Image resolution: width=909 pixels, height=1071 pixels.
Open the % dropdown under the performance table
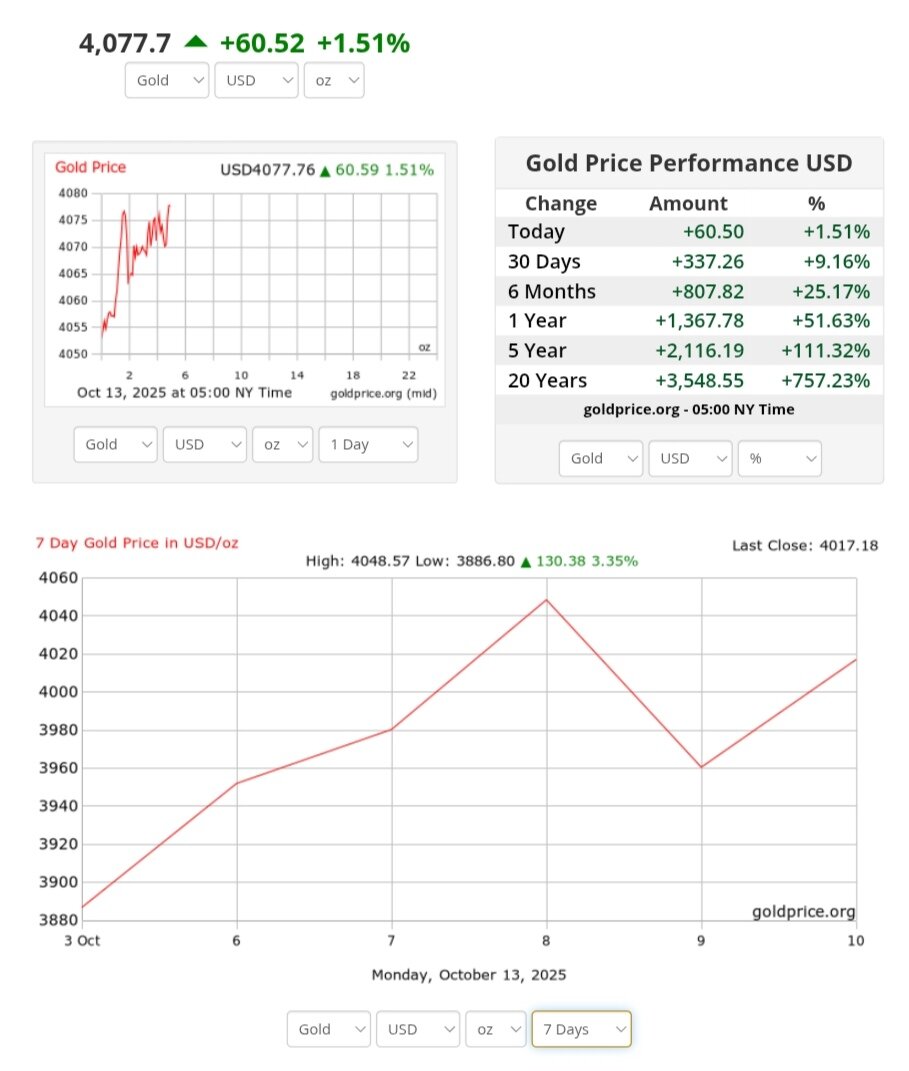coord(780,458)
